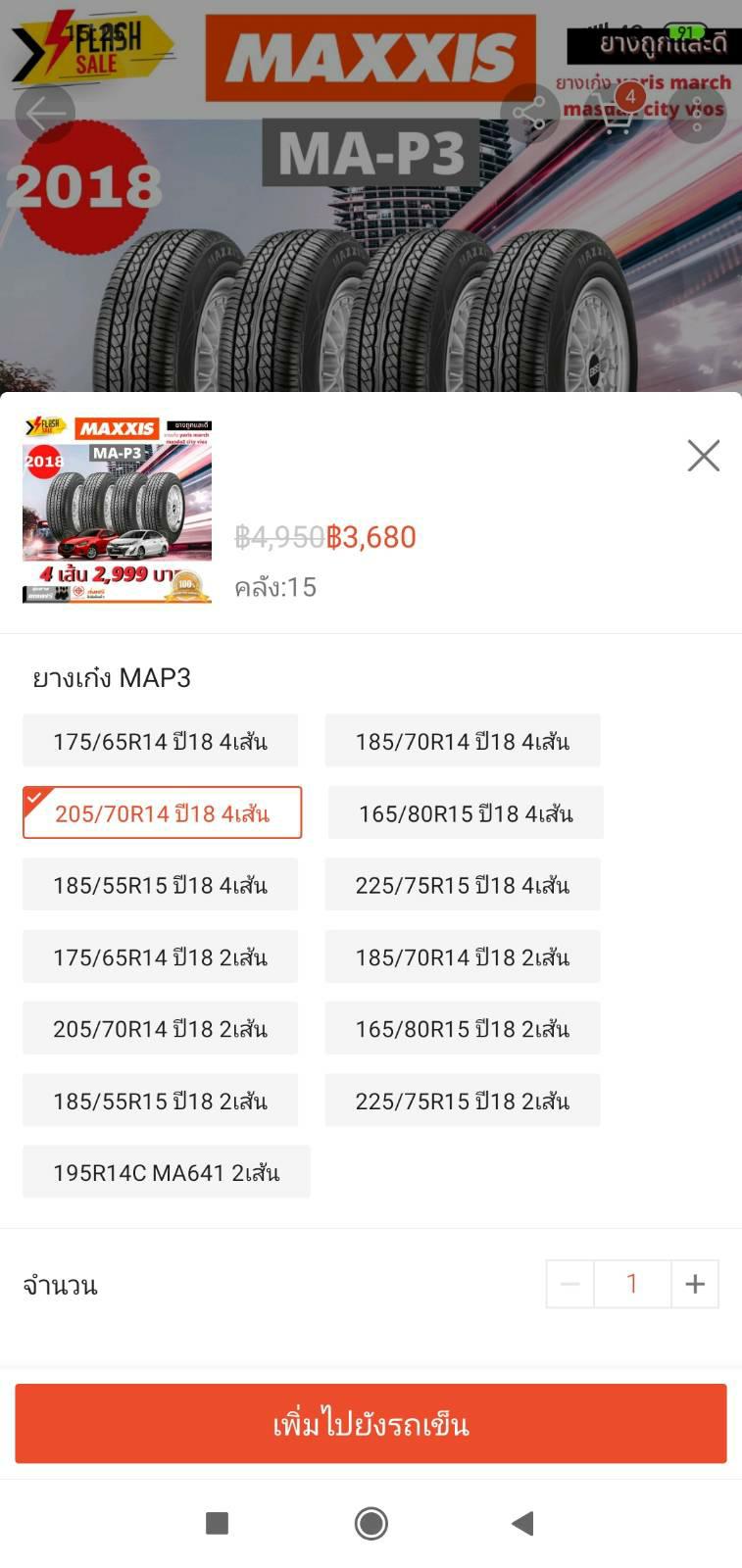Pick 185/55R15 ปี18 2เส้น option
This screenshot has height=1568, width=742.
160,1101
